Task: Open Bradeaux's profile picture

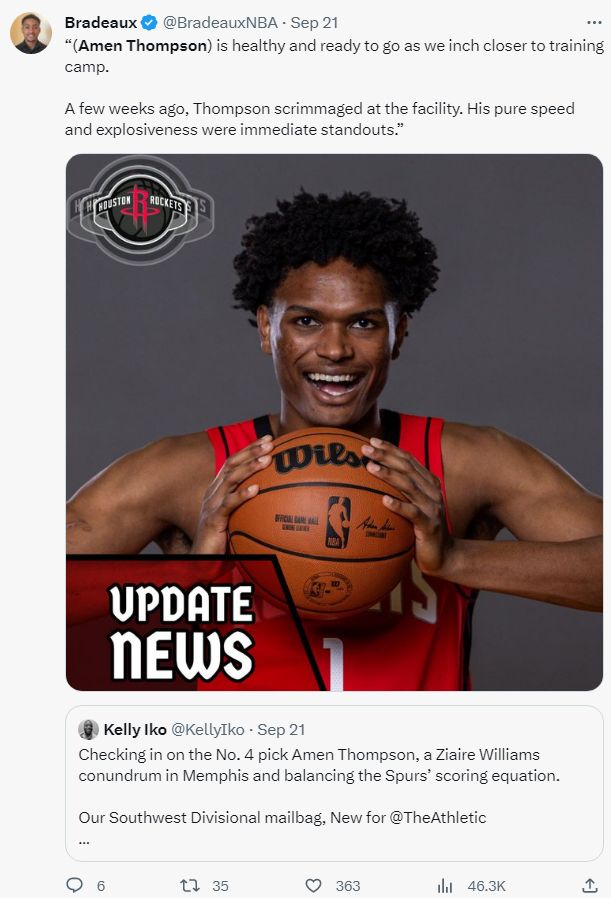Action: pos(31,33)
